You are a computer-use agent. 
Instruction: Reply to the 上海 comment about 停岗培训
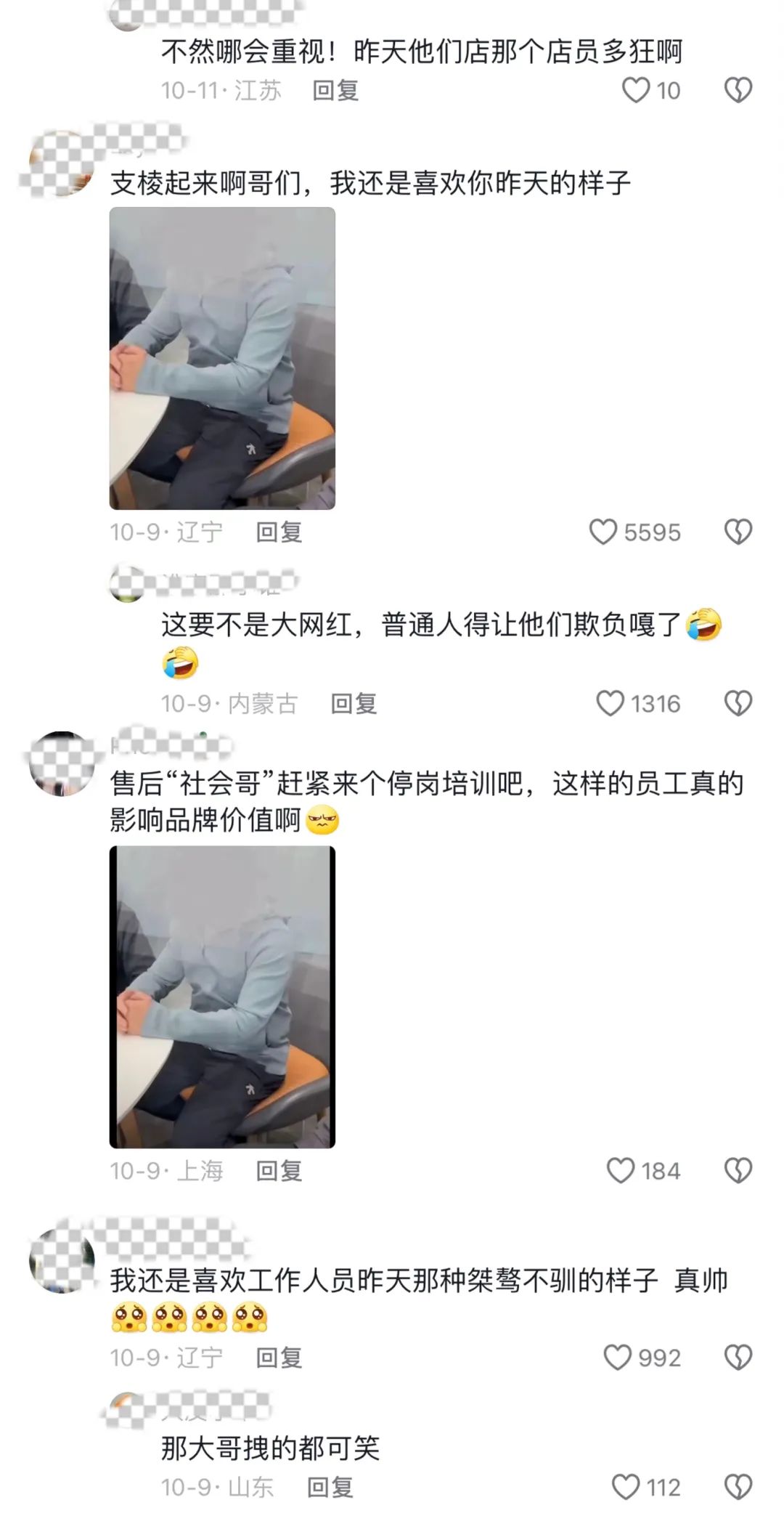point(279,1170)
